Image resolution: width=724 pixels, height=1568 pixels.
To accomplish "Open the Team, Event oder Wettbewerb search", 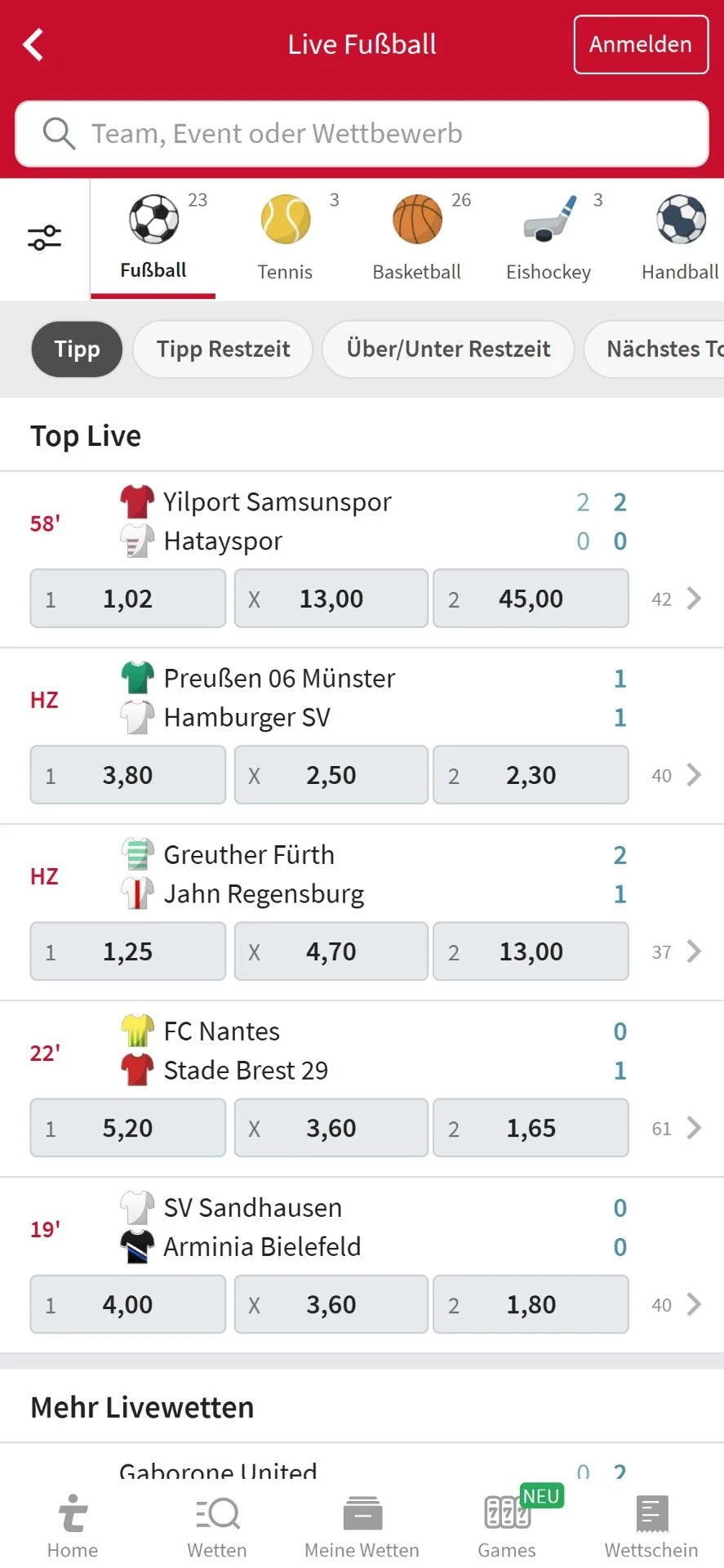I will click(362, 134).
